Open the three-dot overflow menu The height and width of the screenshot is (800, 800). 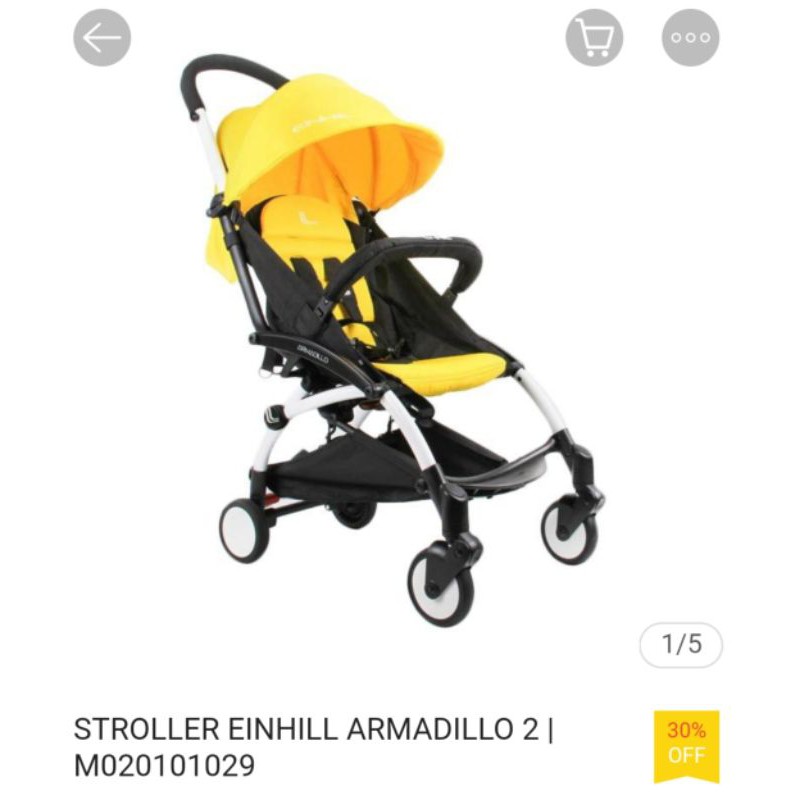[690, 38]
